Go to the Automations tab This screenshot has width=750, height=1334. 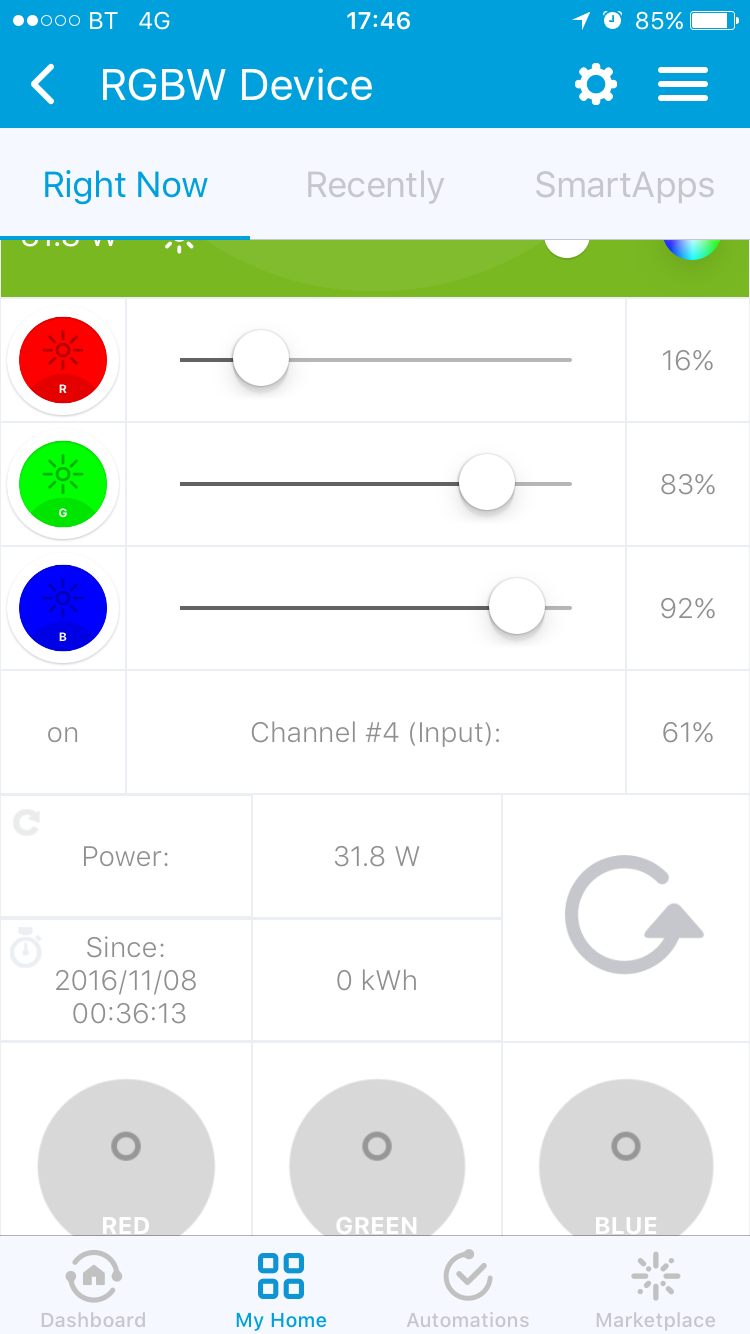[x=467, y=1289]
